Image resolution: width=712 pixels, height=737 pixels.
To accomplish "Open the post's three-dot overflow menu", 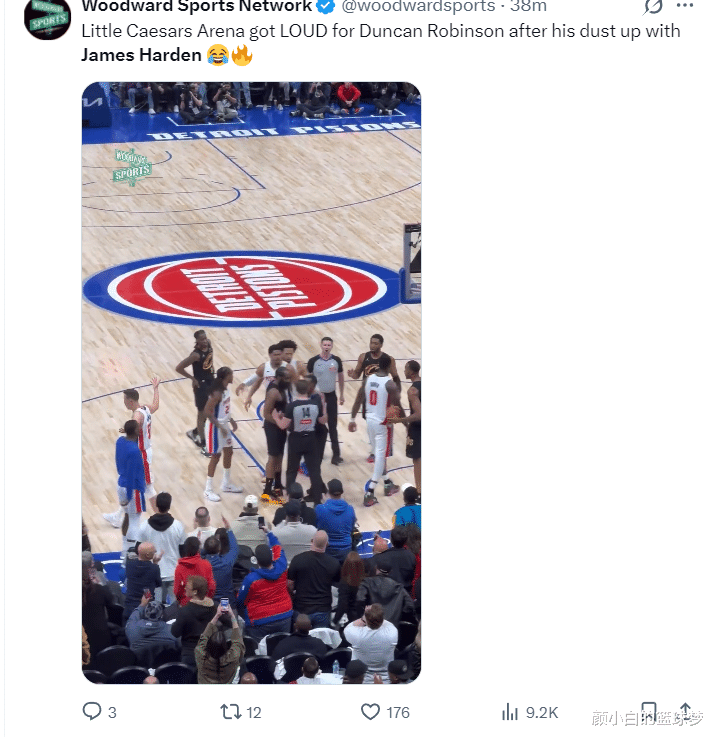I will pyautogui.click(x=685, y=6).
